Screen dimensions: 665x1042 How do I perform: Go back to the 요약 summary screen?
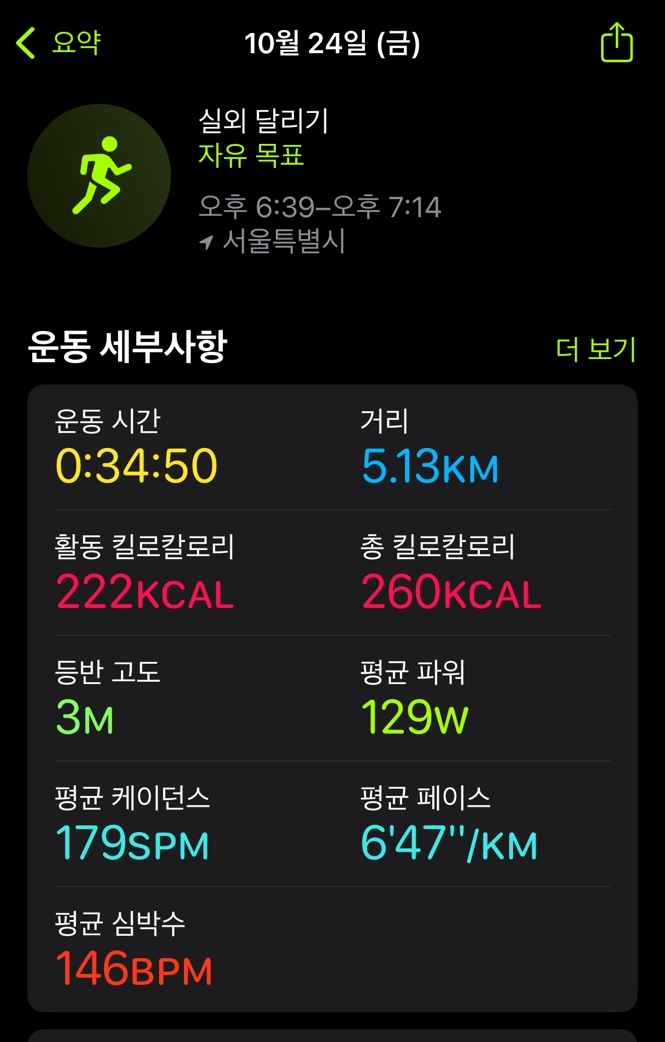click(x=58, y=43)
